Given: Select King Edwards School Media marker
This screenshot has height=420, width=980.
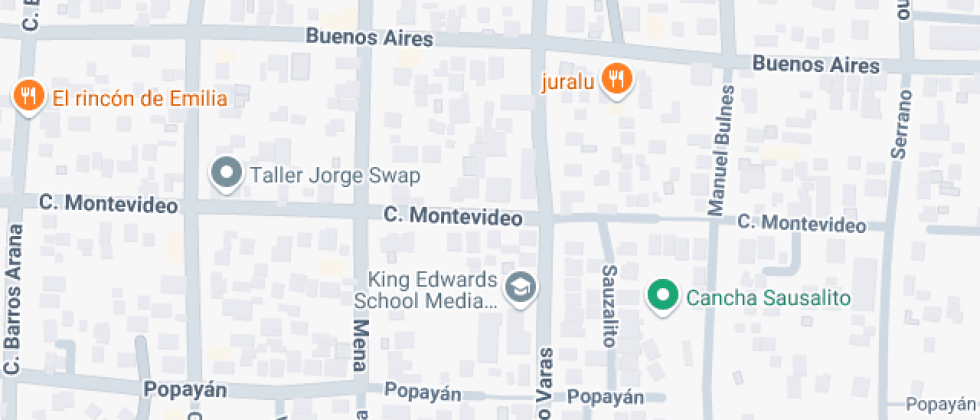Looking at the screenshot, I should (520, 289).
